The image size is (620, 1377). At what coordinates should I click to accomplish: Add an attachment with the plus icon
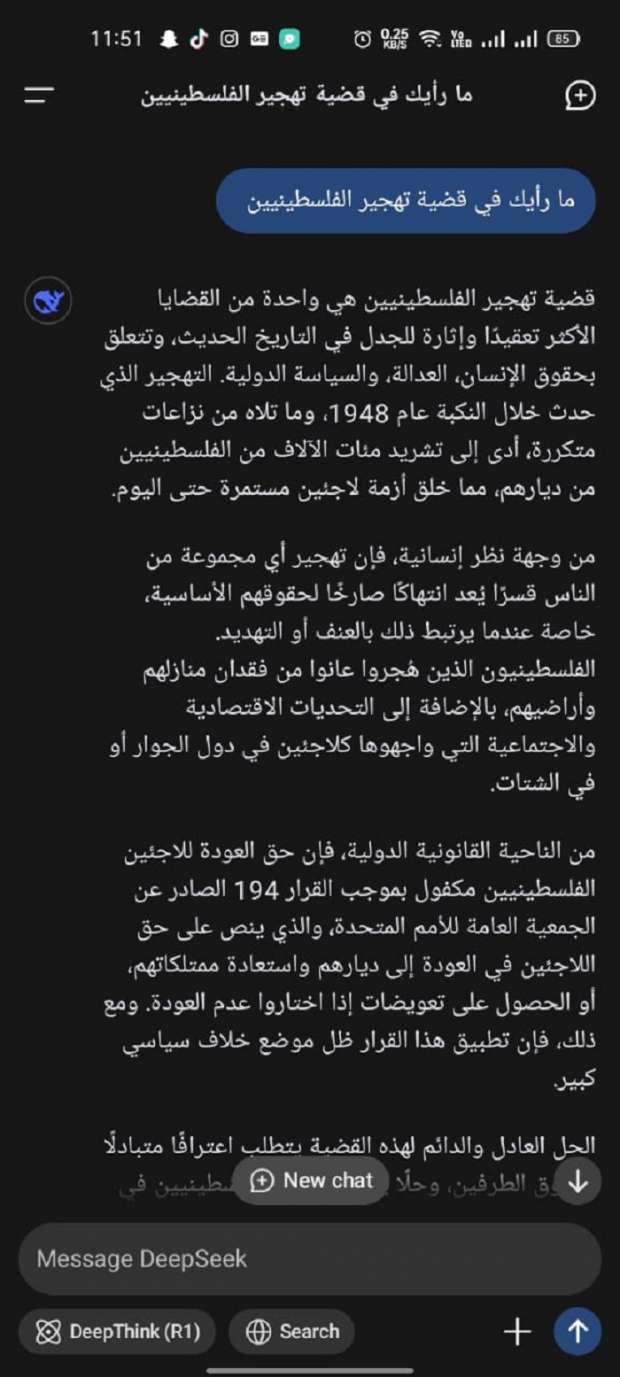(517, 1331)
